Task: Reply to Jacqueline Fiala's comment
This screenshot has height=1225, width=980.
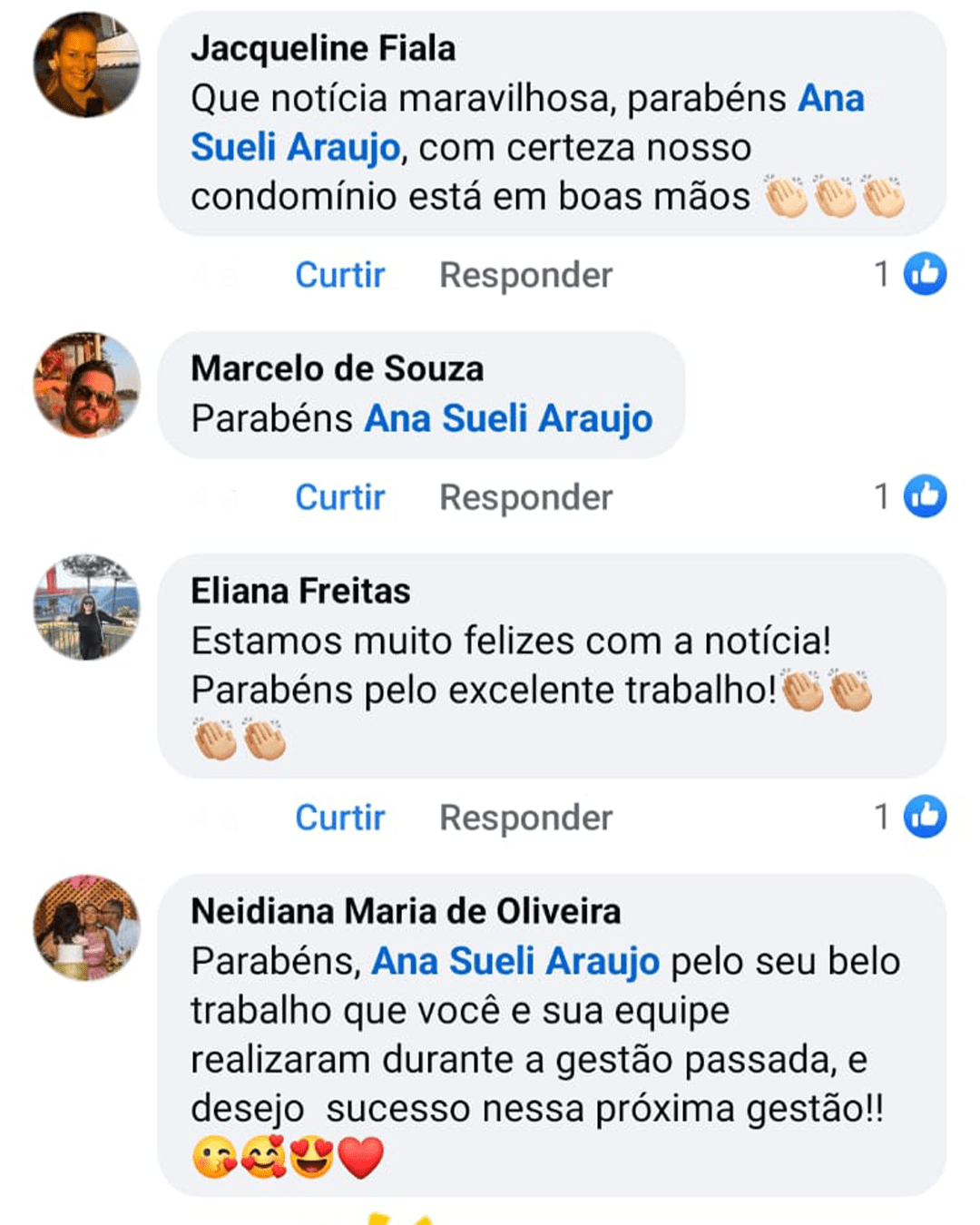Action: 525,275
